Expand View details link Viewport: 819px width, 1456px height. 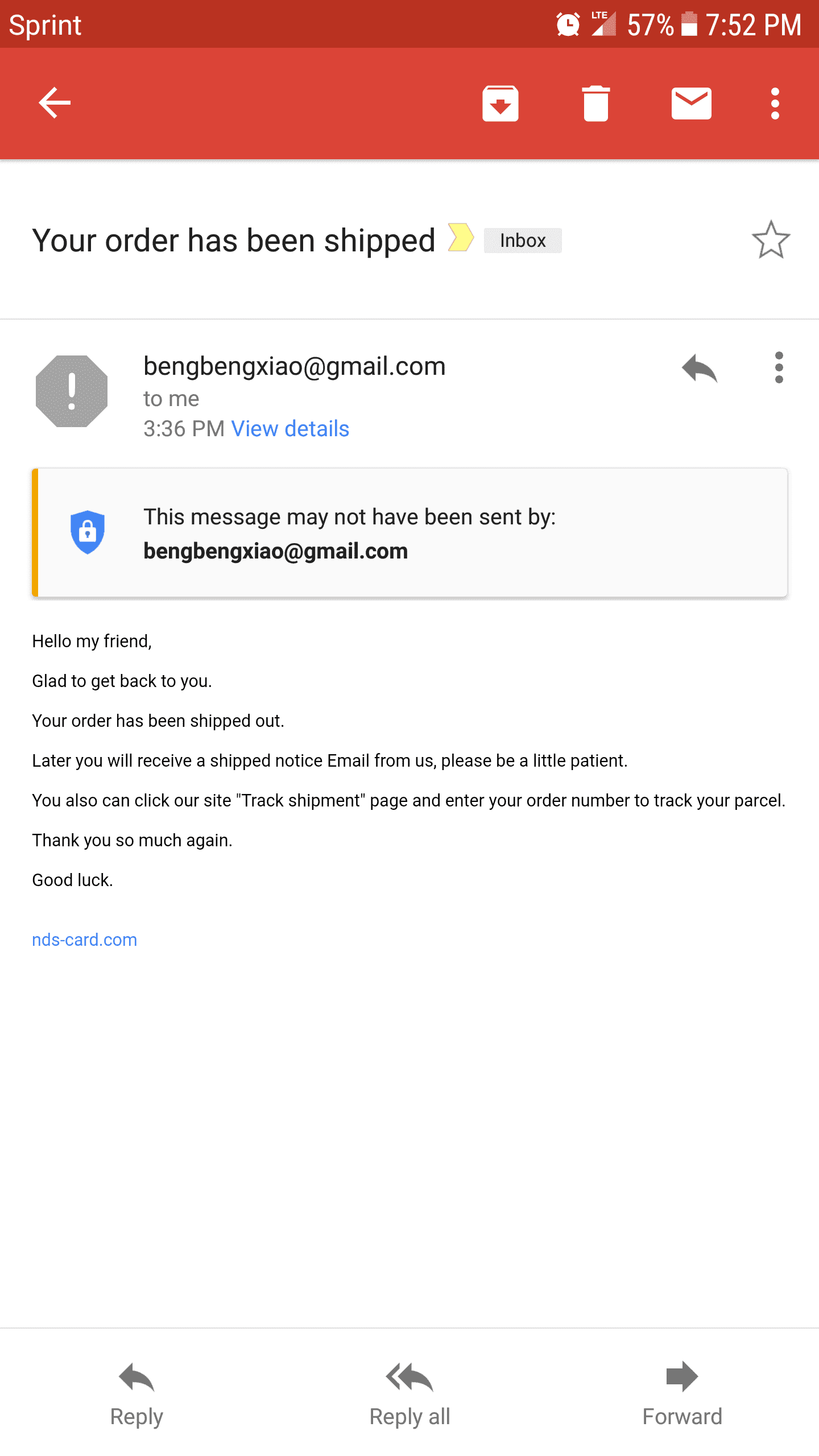290,429
